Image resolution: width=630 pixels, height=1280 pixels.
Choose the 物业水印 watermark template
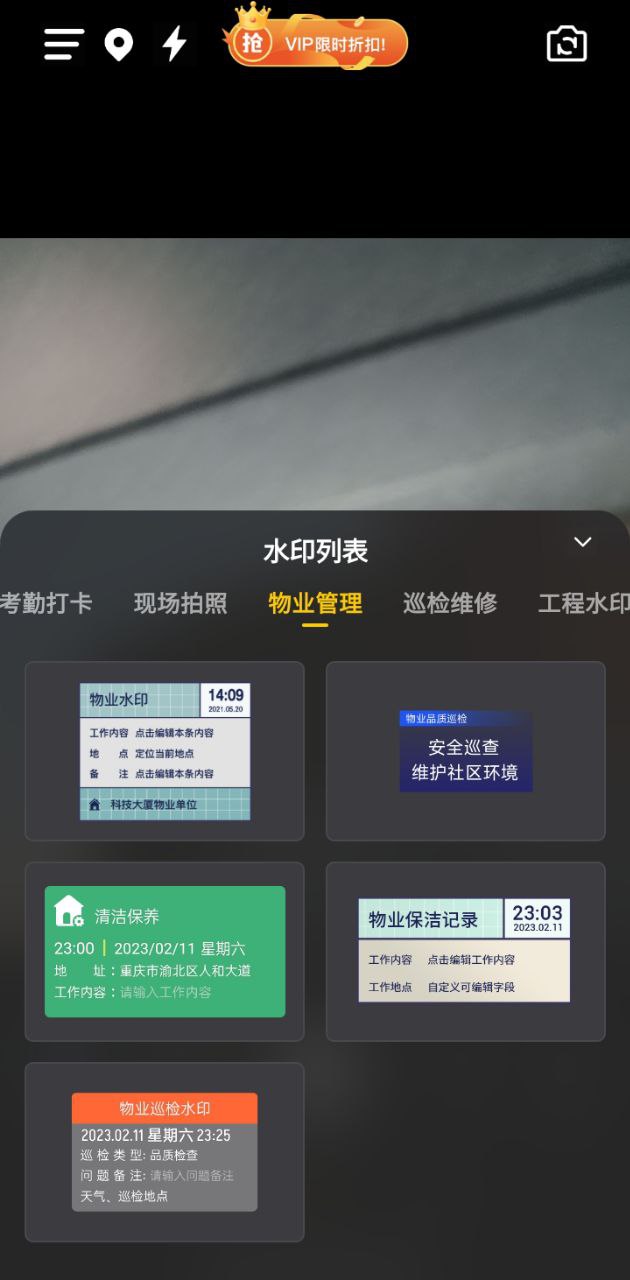click(x=165, y=751)
